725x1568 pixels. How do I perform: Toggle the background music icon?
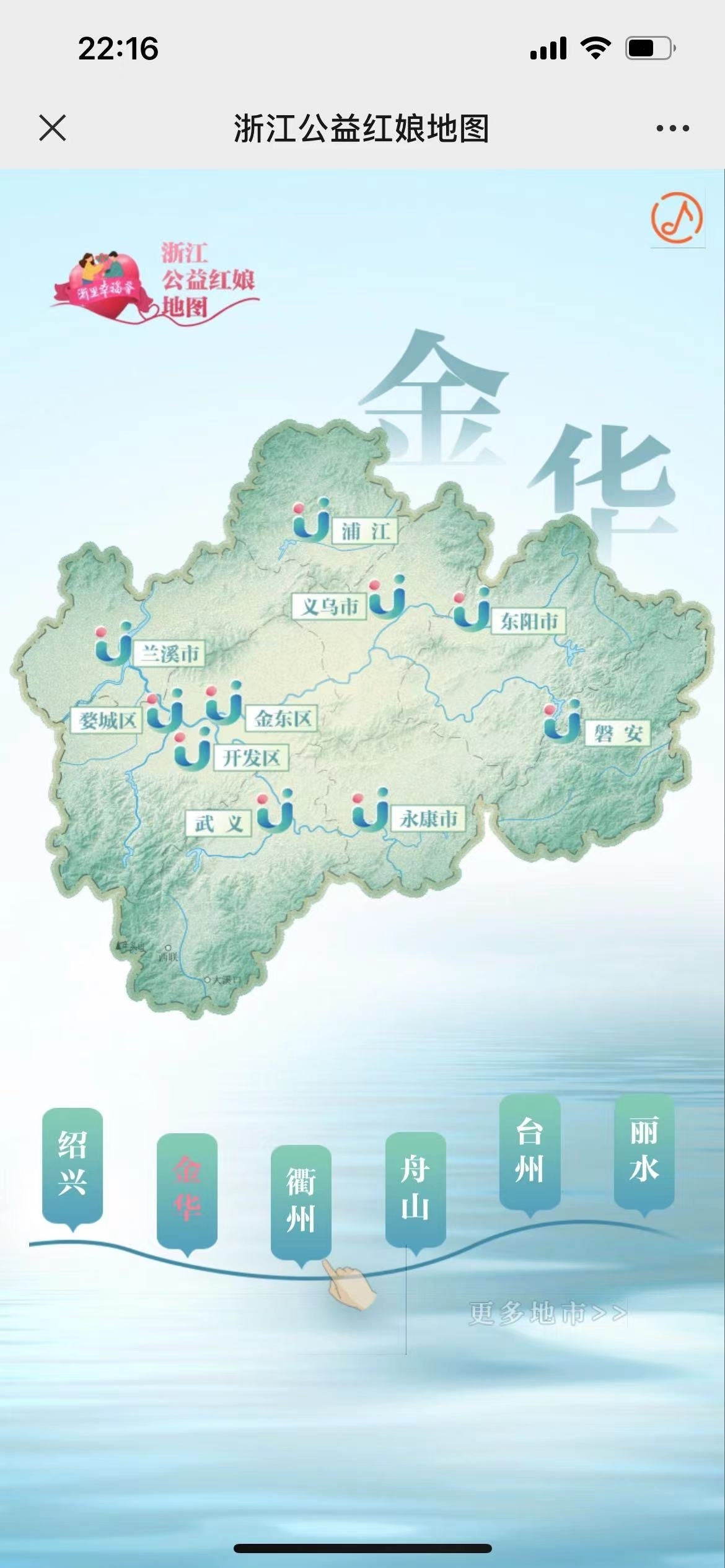tap(677, 218)
